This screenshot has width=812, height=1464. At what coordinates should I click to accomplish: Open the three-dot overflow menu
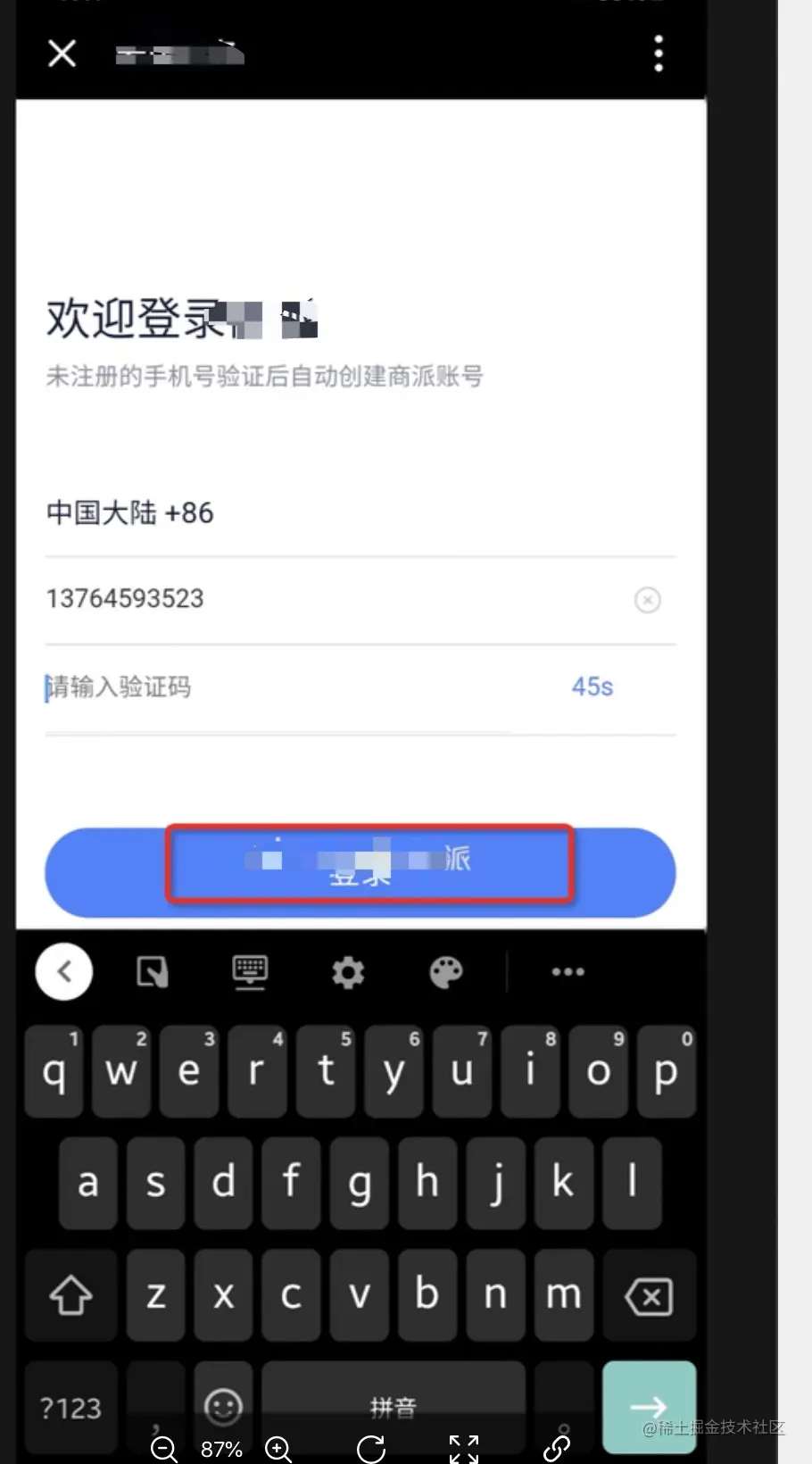(x=659, y=54)
